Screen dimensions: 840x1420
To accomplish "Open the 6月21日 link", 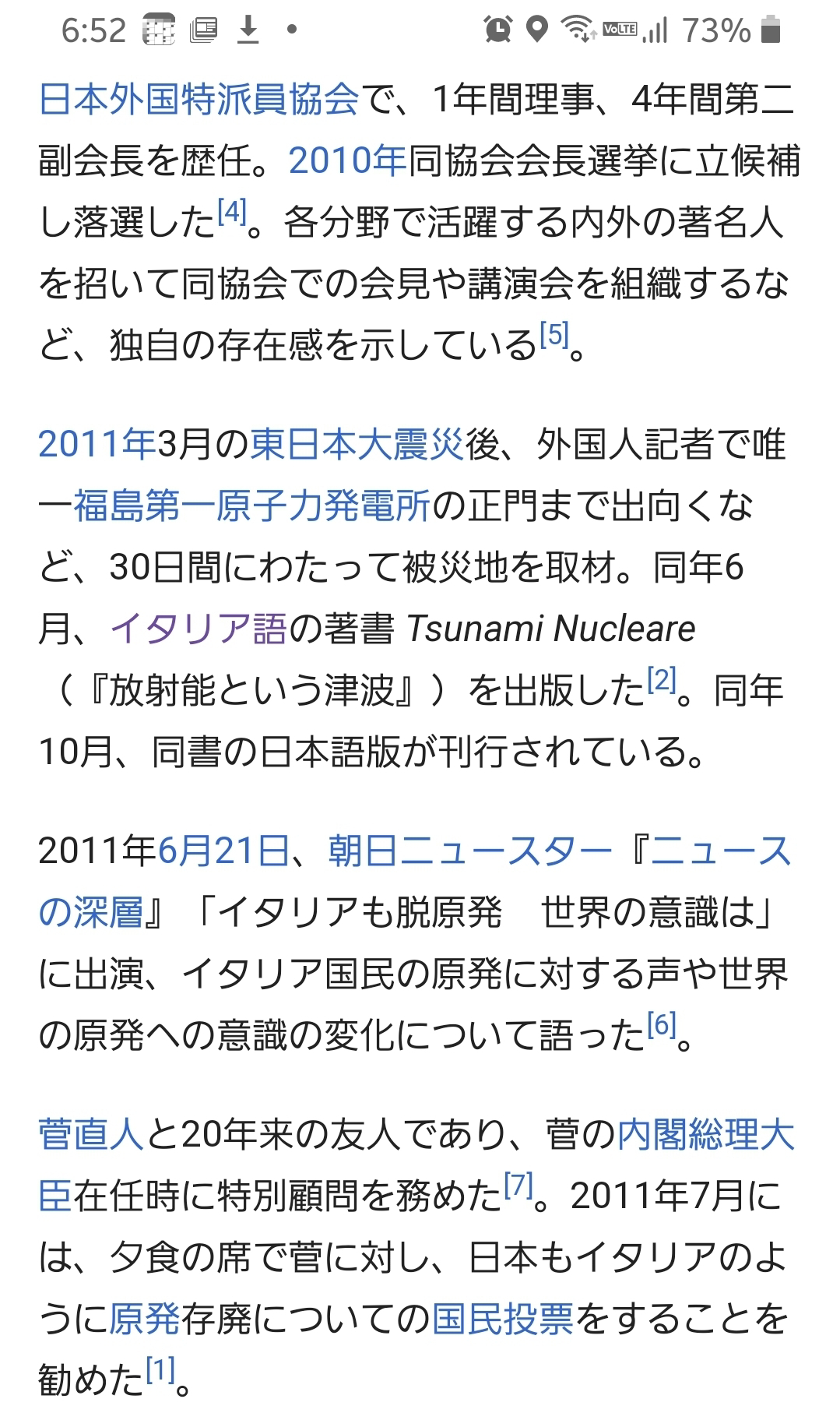I will [223, 851].
